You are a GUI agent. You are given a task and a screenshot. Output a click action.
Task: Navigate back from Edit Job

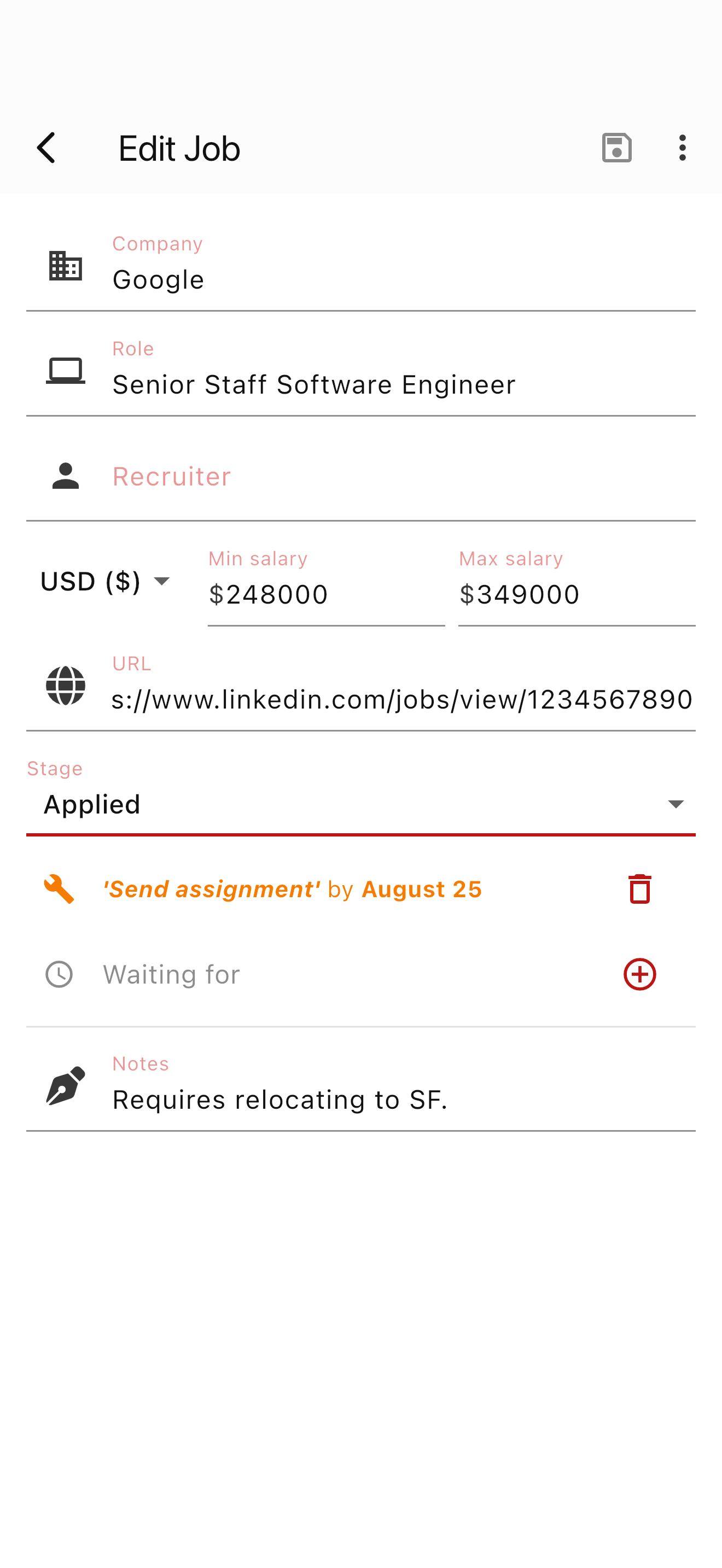point(46,147)
